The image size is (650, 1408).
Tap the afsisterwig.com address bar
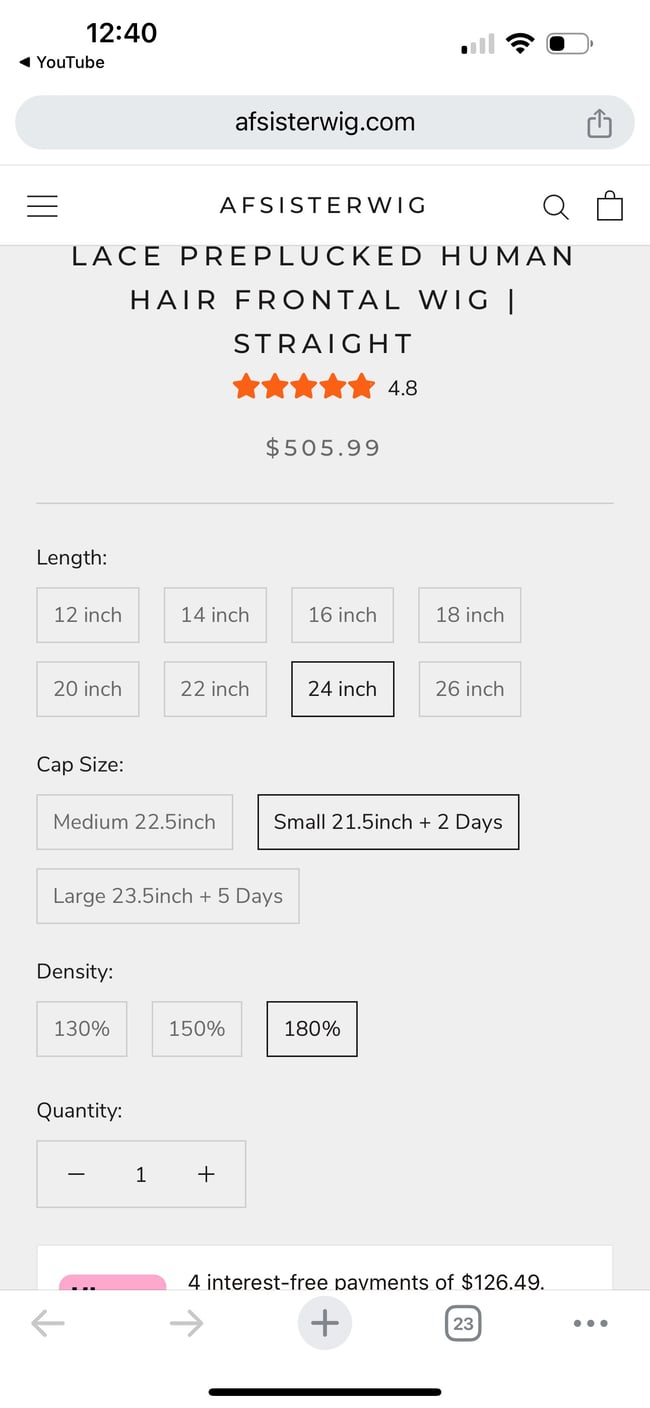pyautogui.click(x=324, y=123)
